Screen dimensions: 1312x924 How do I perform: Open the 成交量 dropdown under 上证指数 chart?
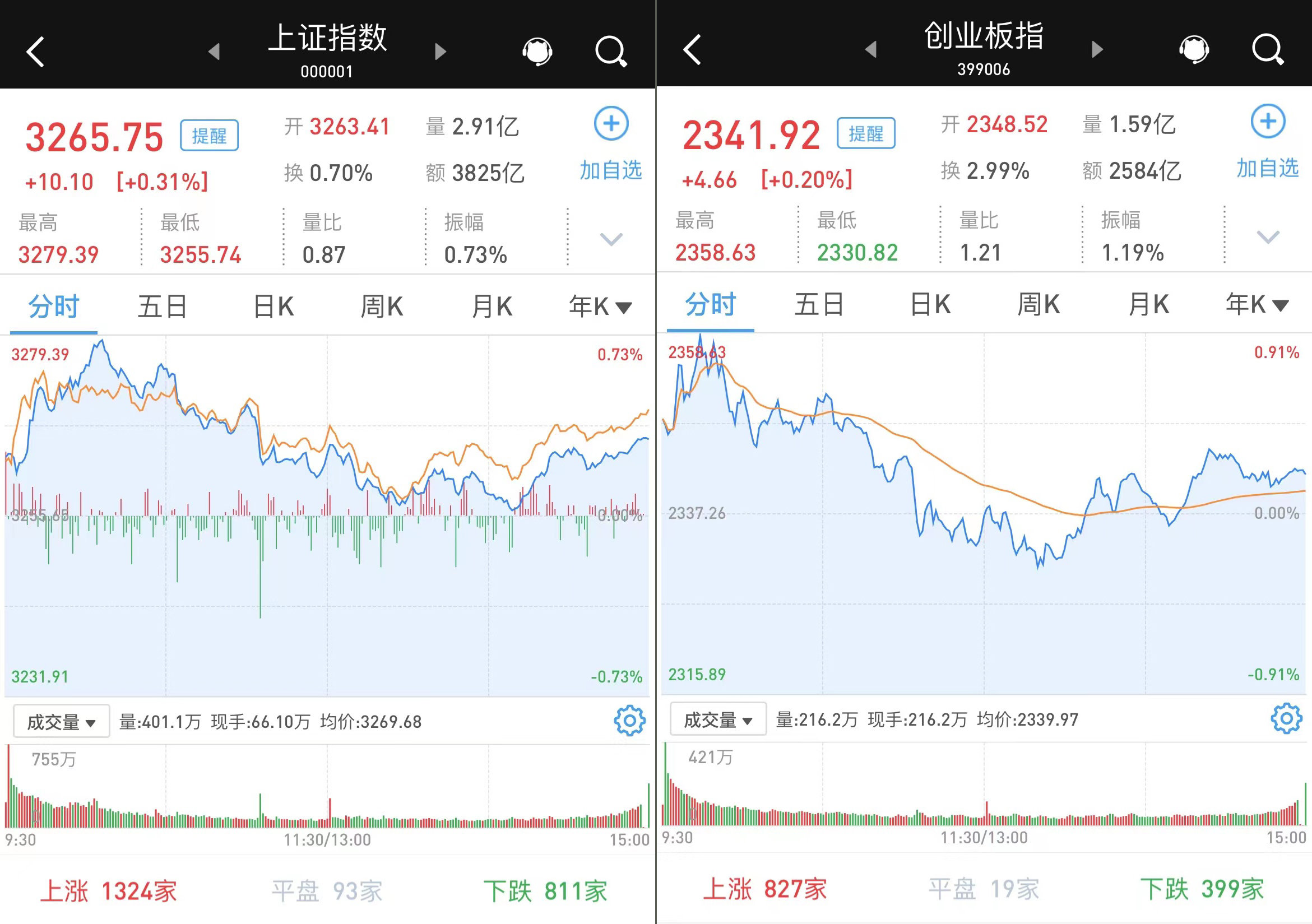(x=61, y=722)
